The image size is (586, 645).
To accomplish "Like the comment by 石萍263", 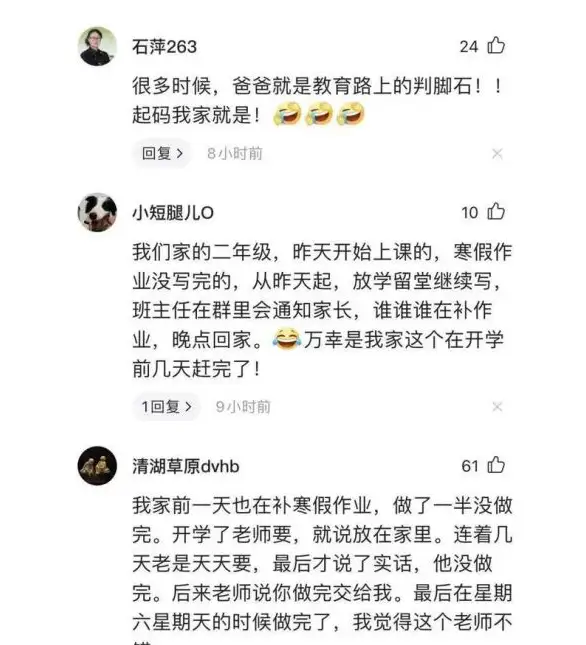I will click(x=496, y=46).
